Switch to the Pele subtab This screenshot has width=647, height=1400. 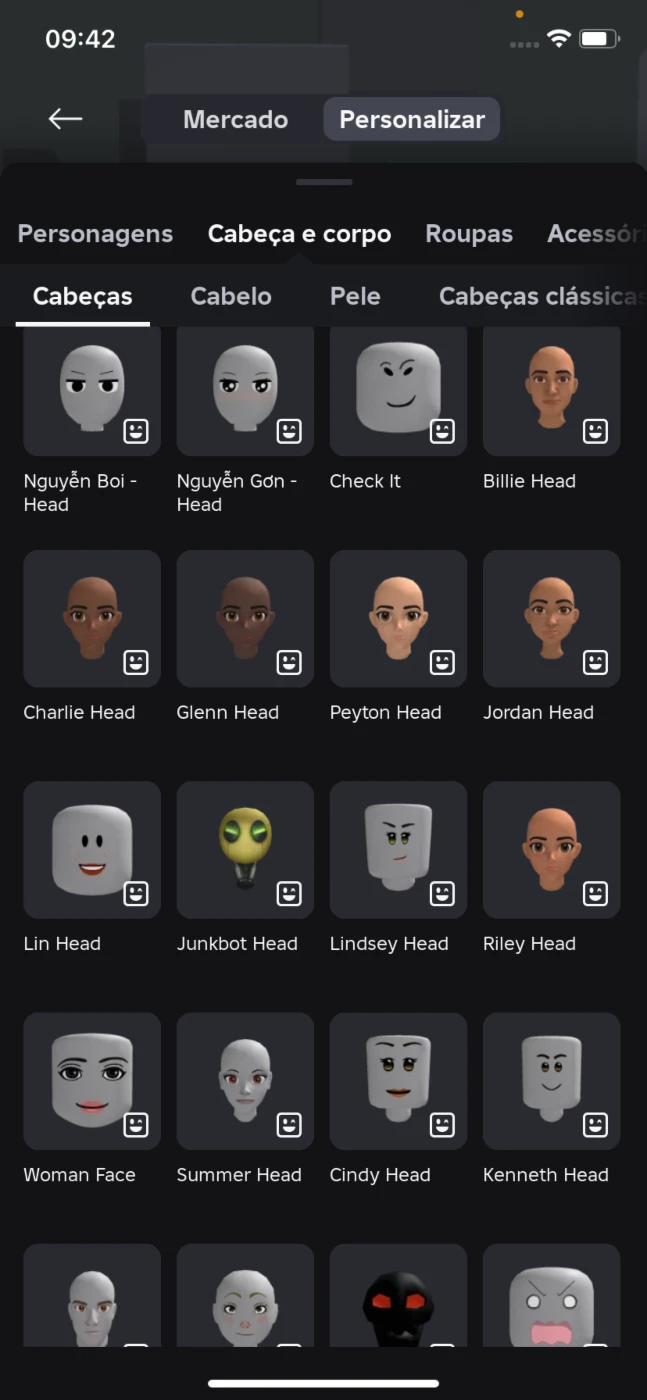[355, 296]
